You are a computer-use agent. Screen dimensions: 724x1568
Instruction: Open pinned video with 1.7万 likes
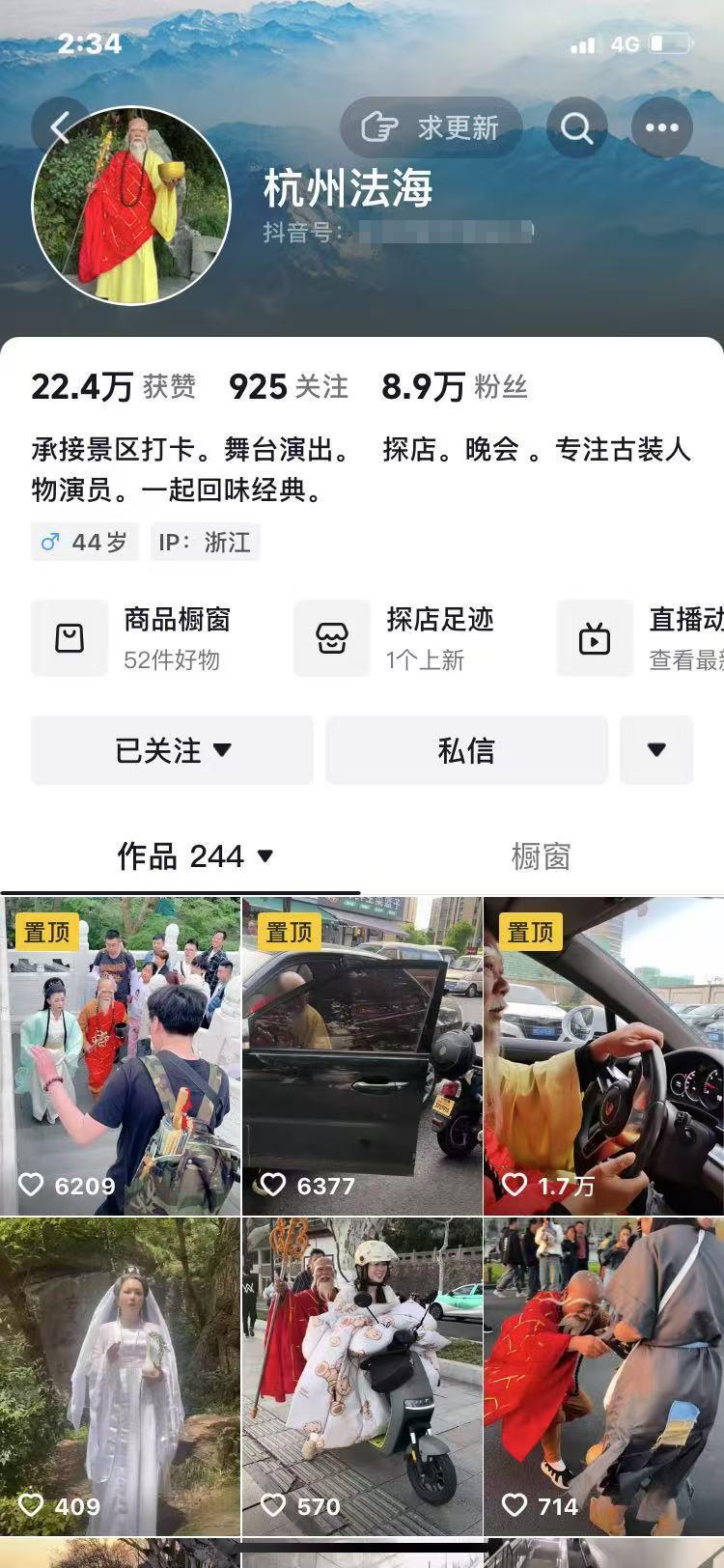pos(603,1055)
